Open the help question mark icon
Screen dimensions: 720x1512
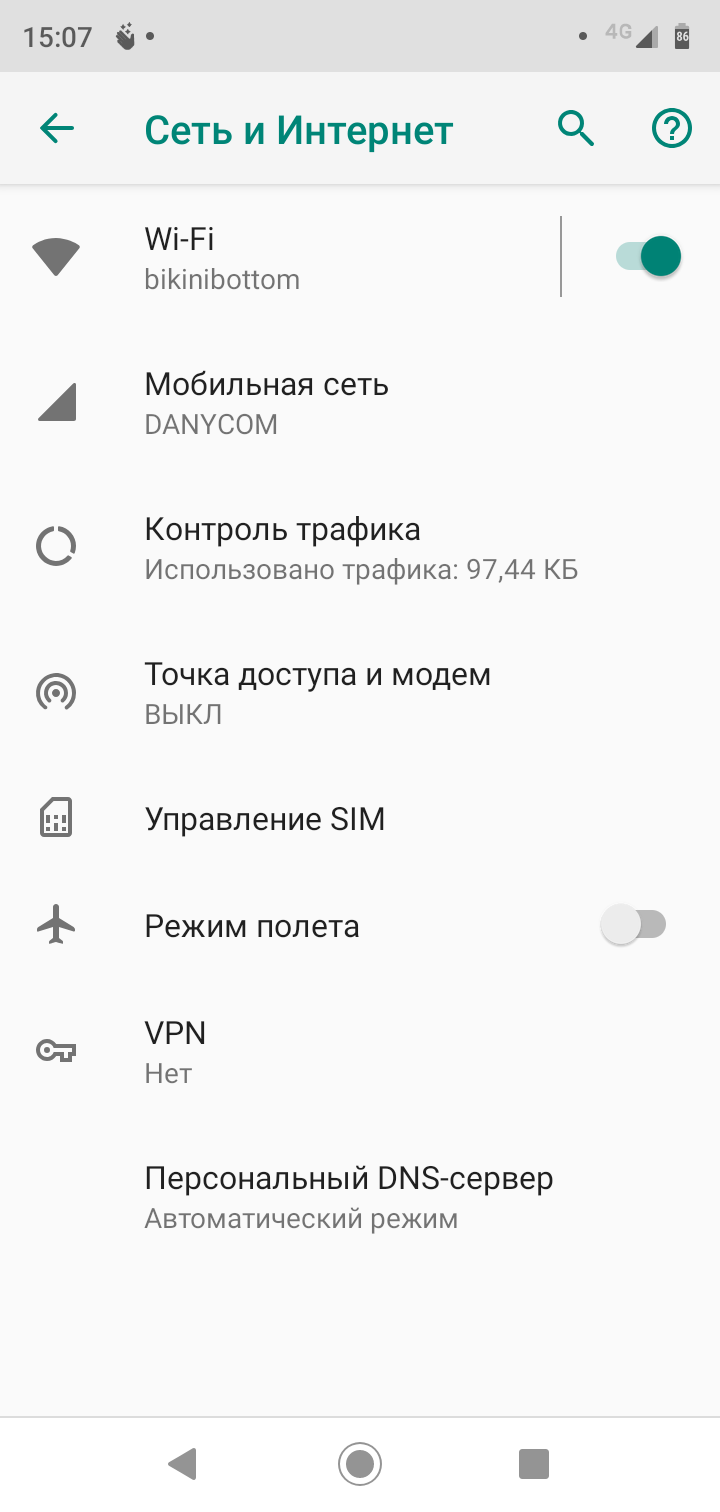[671, 129]
